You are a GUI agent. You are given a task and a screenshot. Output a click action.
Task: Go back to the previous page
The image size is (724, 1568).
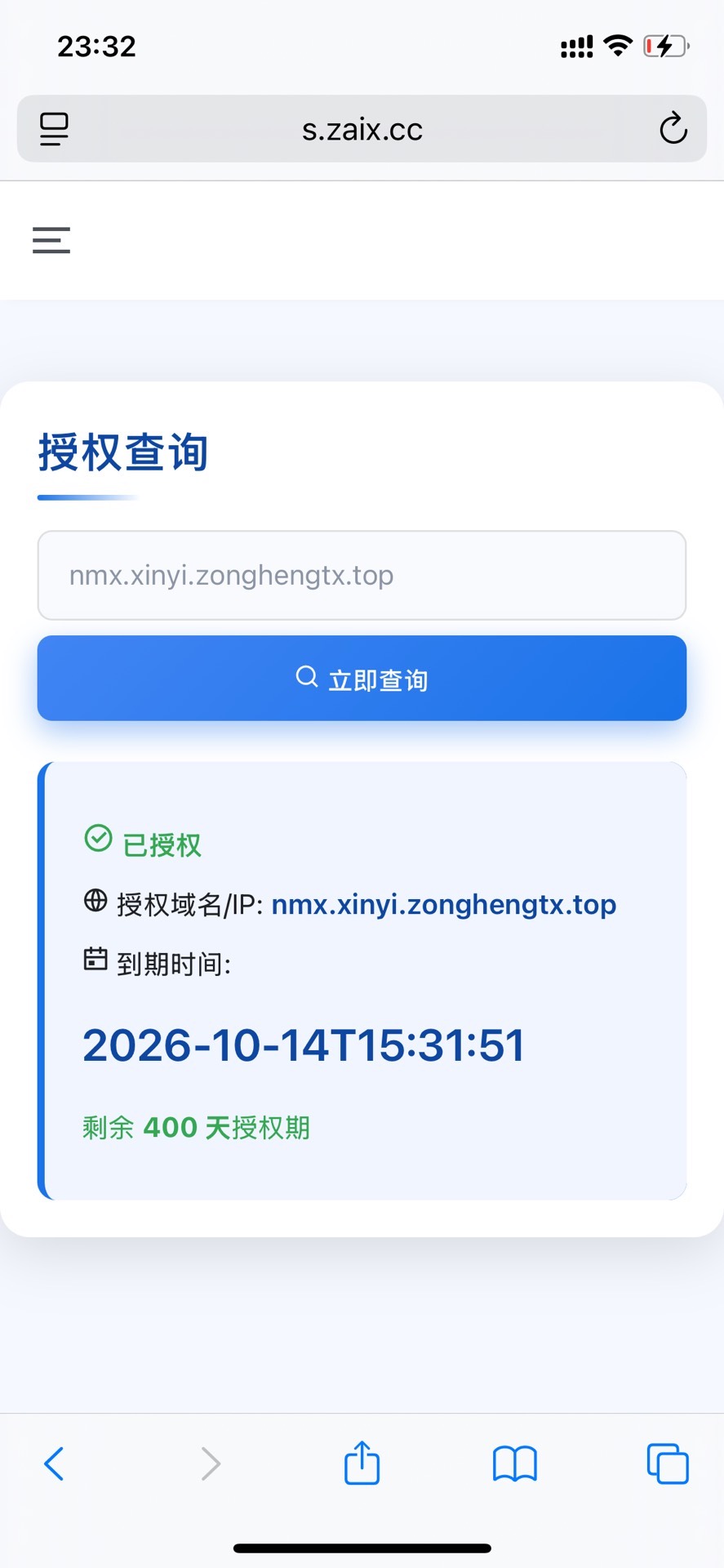(54, 1463)
